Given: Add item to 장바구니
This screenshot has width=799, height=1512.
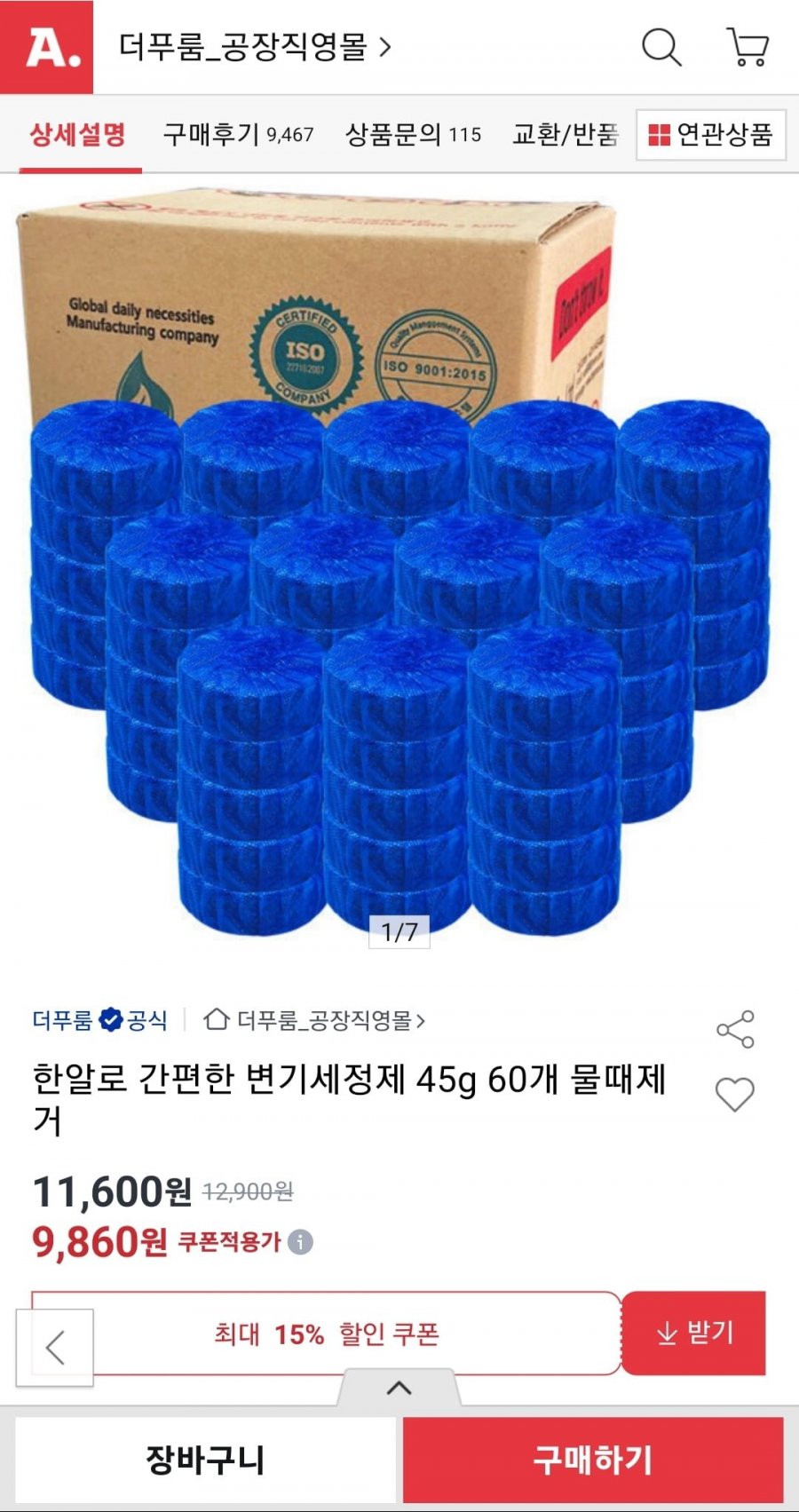Looking at the screenshot, I should pyautogui.click(x=205, y=1460).
